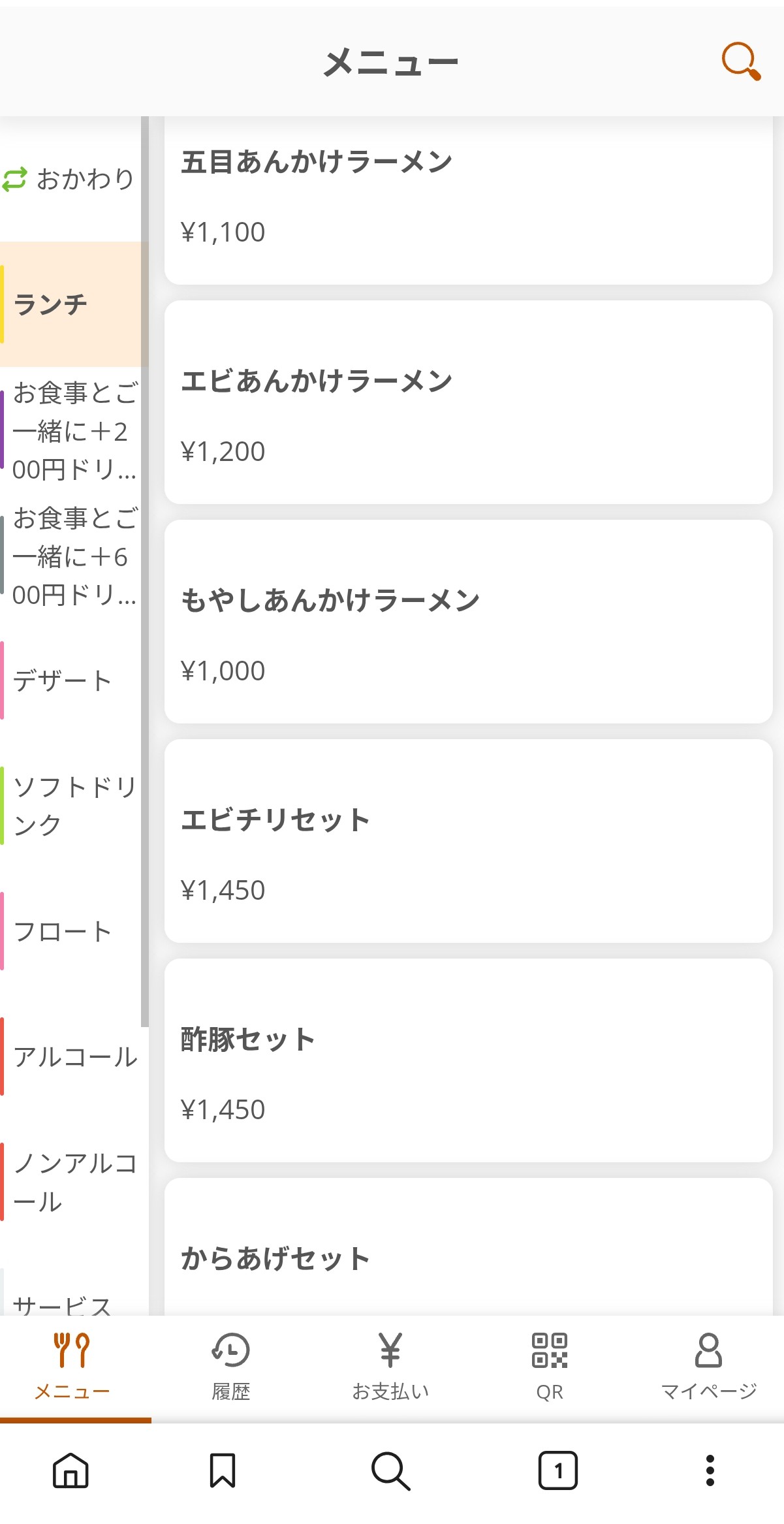Select the おかわり category

click(71, 179)
